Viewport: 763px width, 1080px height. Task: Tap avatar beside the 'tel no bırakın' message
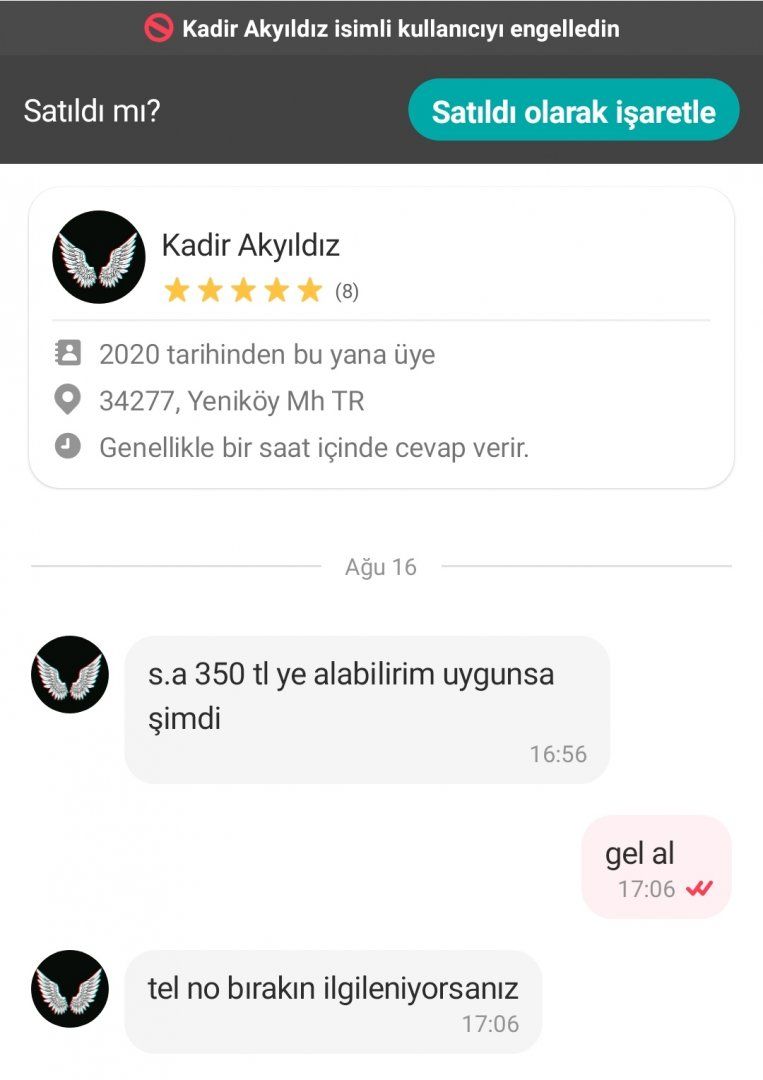point(70,989)
